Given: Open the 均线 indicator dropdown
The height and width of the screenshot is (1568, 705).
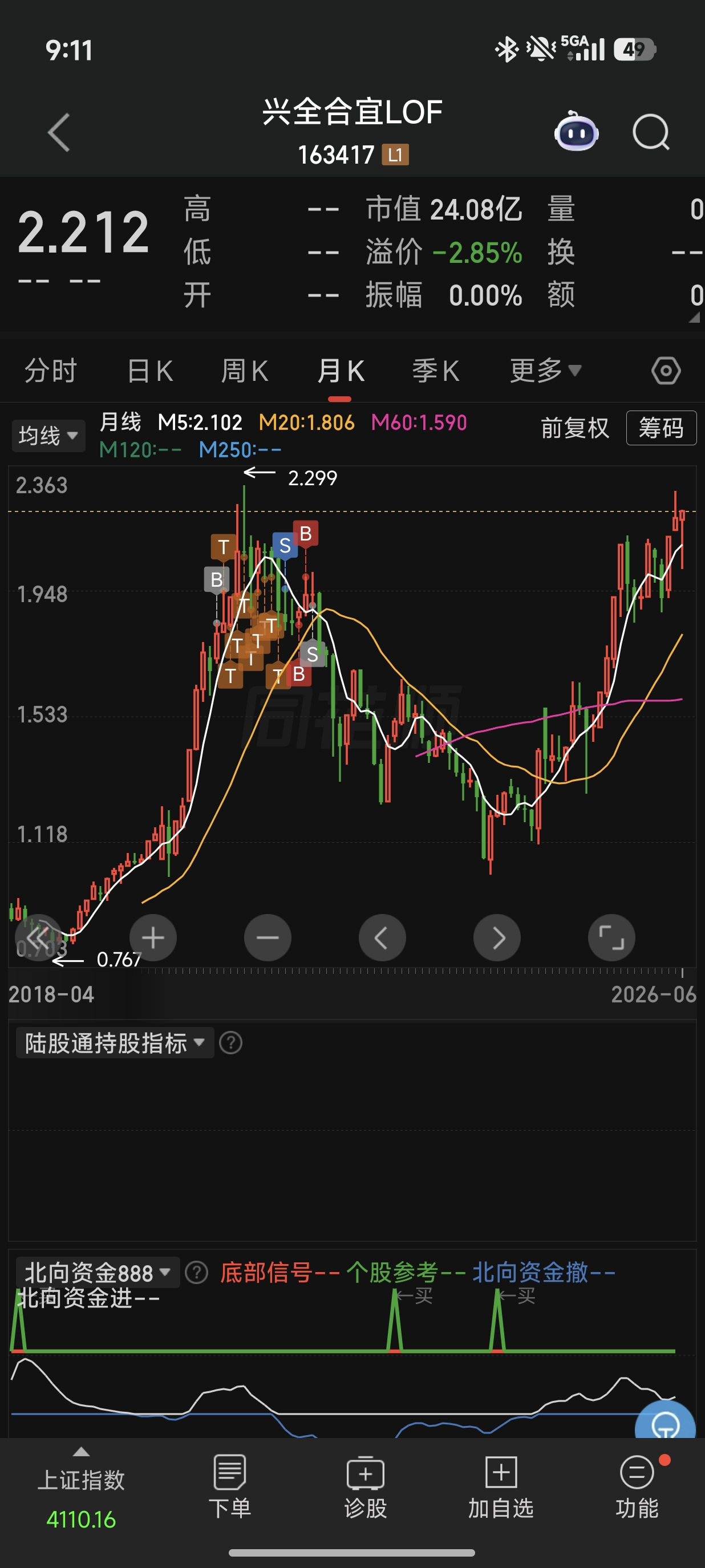Looking at the screenshot, I should (48, 435).
